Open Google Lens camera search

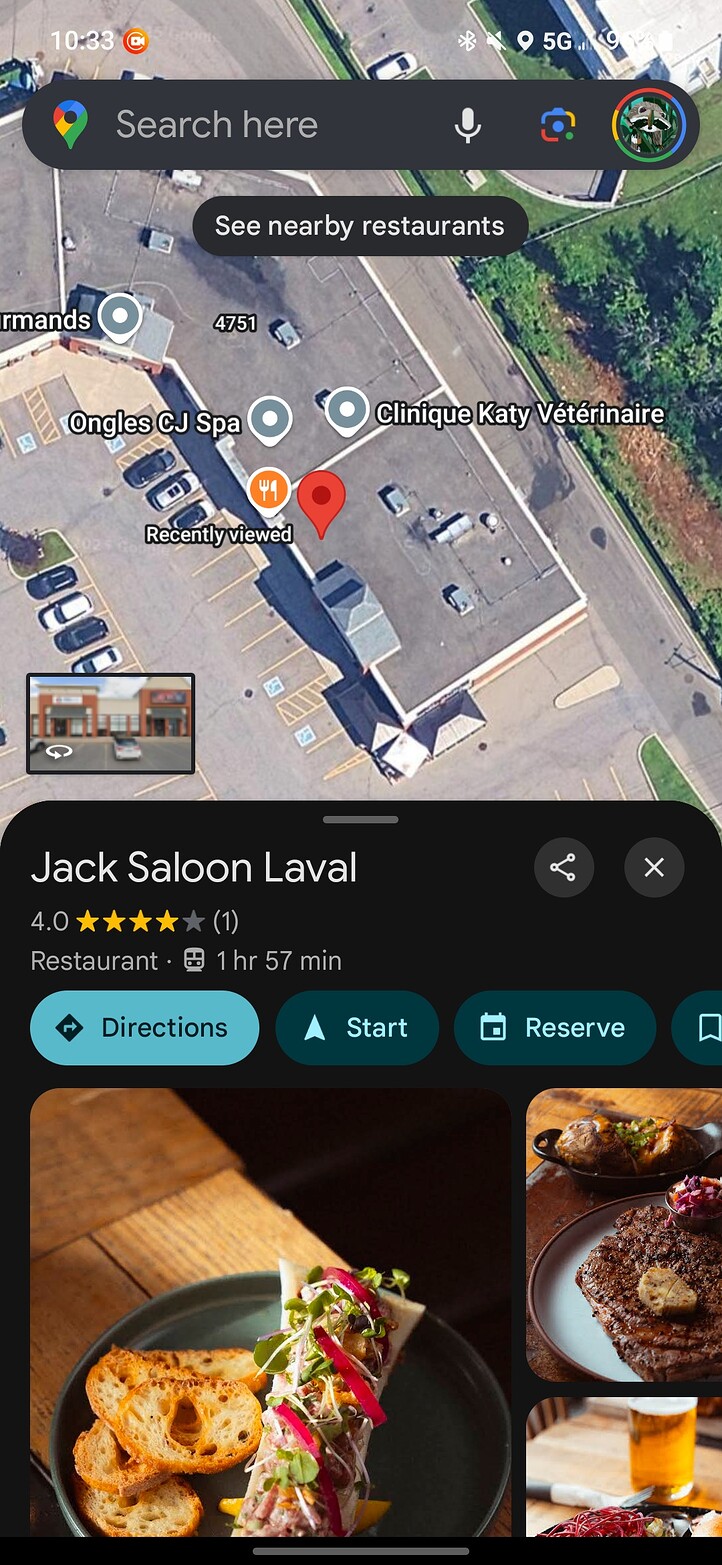pyautogui.click(x=558, y=126)
